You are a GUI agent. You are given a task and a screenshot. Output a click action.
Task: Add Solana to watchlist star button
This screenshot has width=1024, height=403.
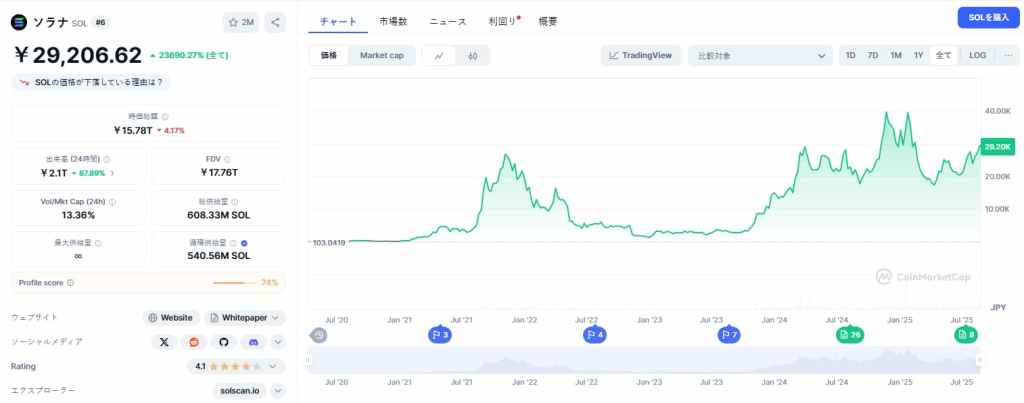click(241, 21)
